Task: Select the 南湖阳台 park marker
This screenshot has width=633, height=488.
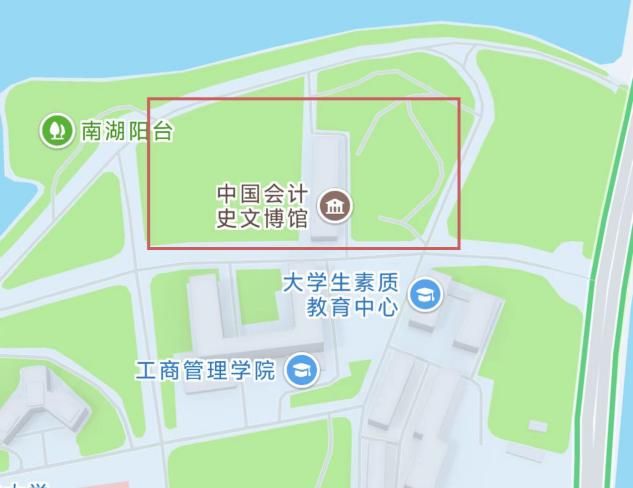Action: (x=56, y=130)
